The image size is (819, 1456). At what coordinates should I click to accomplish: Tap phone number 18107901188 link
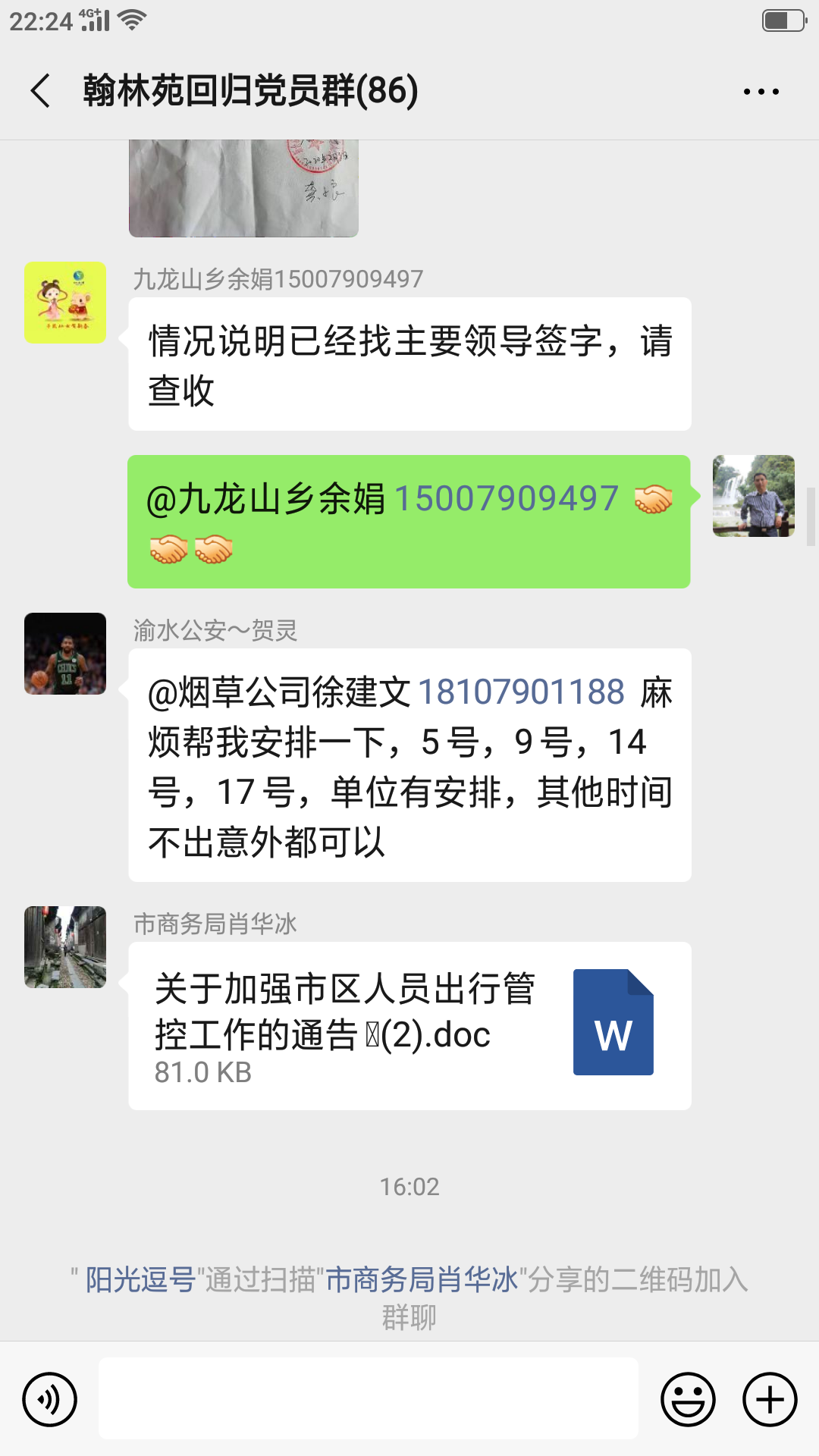click(521, 692)
